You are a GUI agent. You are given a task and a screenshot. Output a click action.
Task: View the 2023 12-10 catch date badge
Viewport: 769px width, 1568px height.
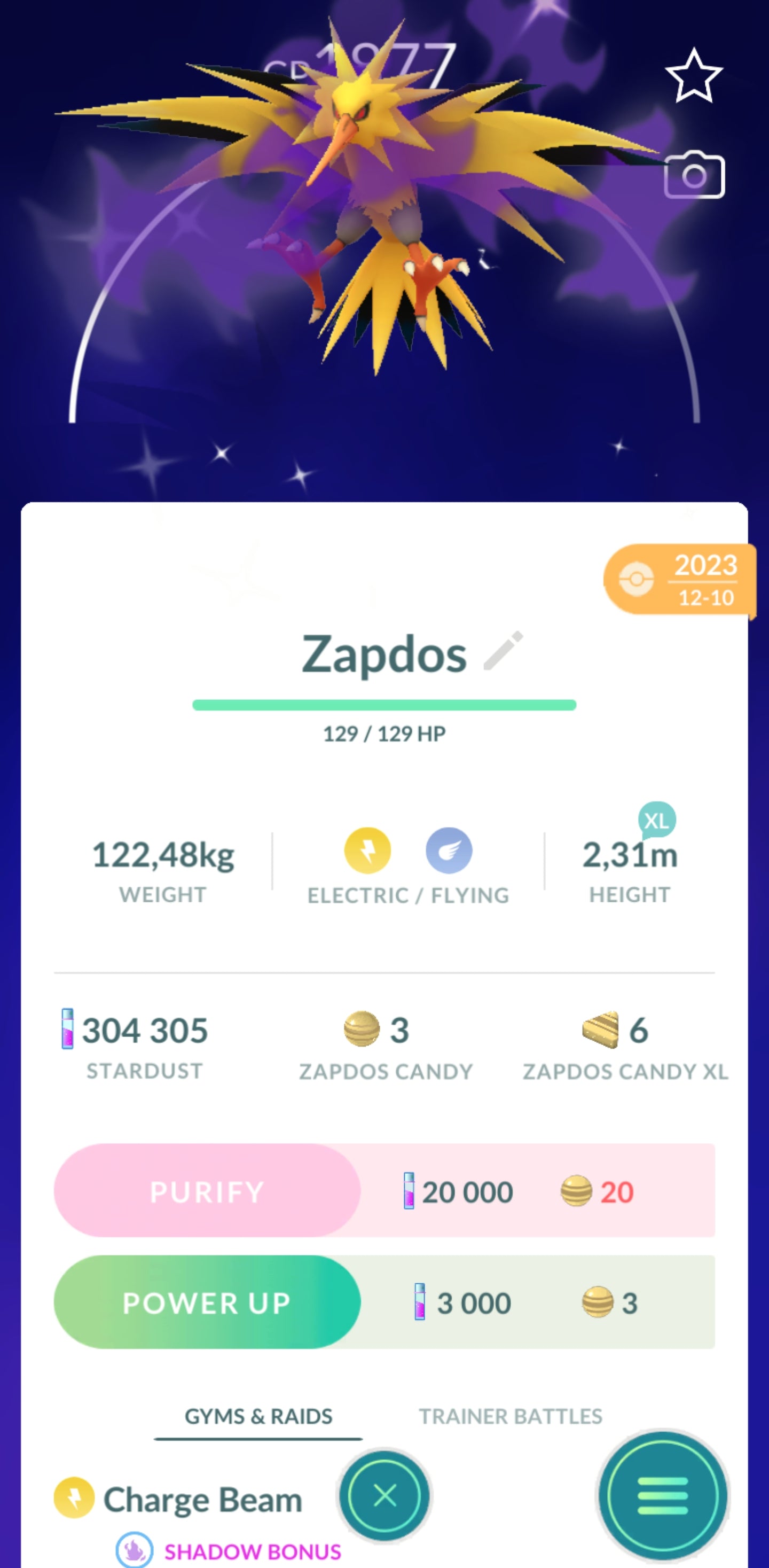679,580
